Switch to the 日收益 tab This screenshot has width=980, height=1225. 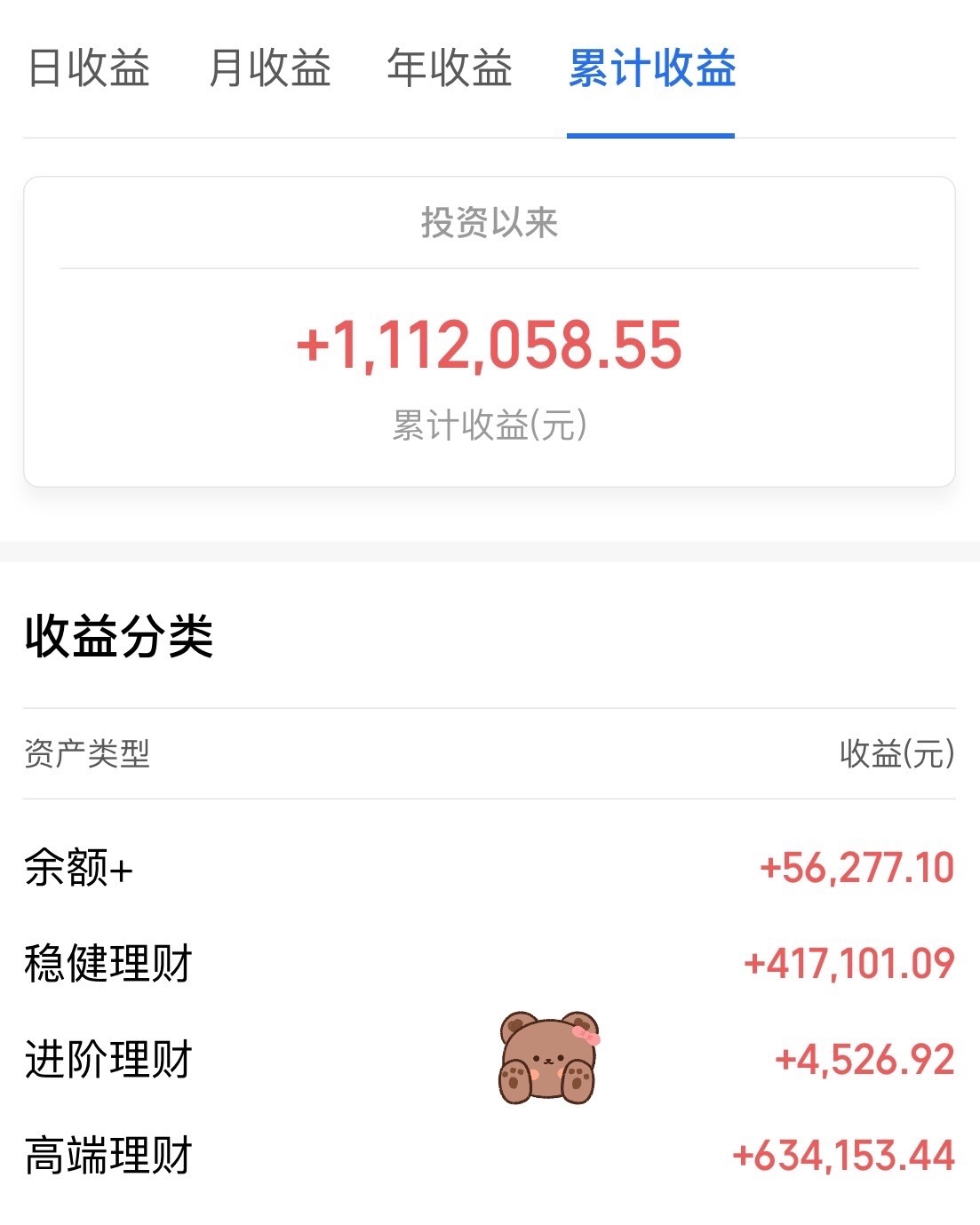[89, 68]
